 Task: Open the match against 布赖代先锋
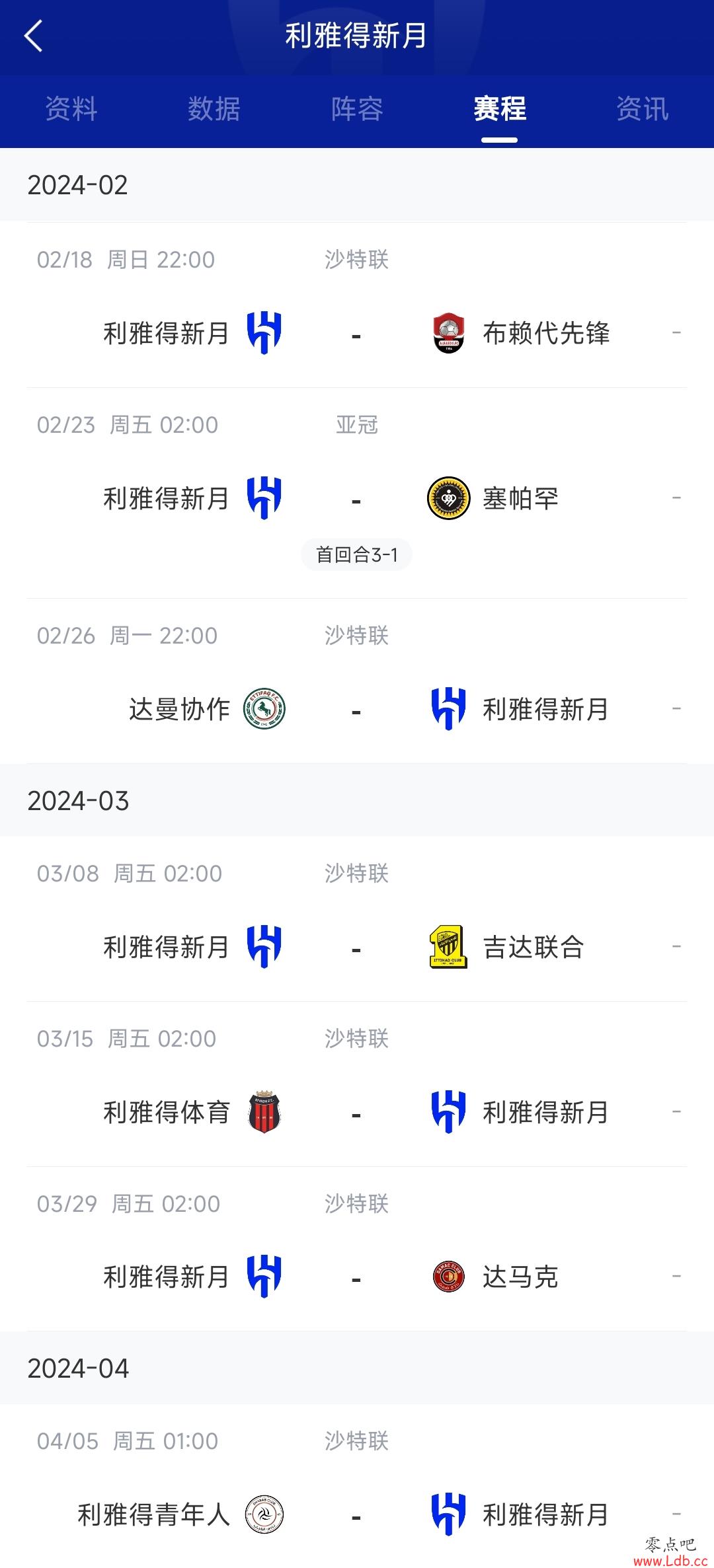point(357,305)
